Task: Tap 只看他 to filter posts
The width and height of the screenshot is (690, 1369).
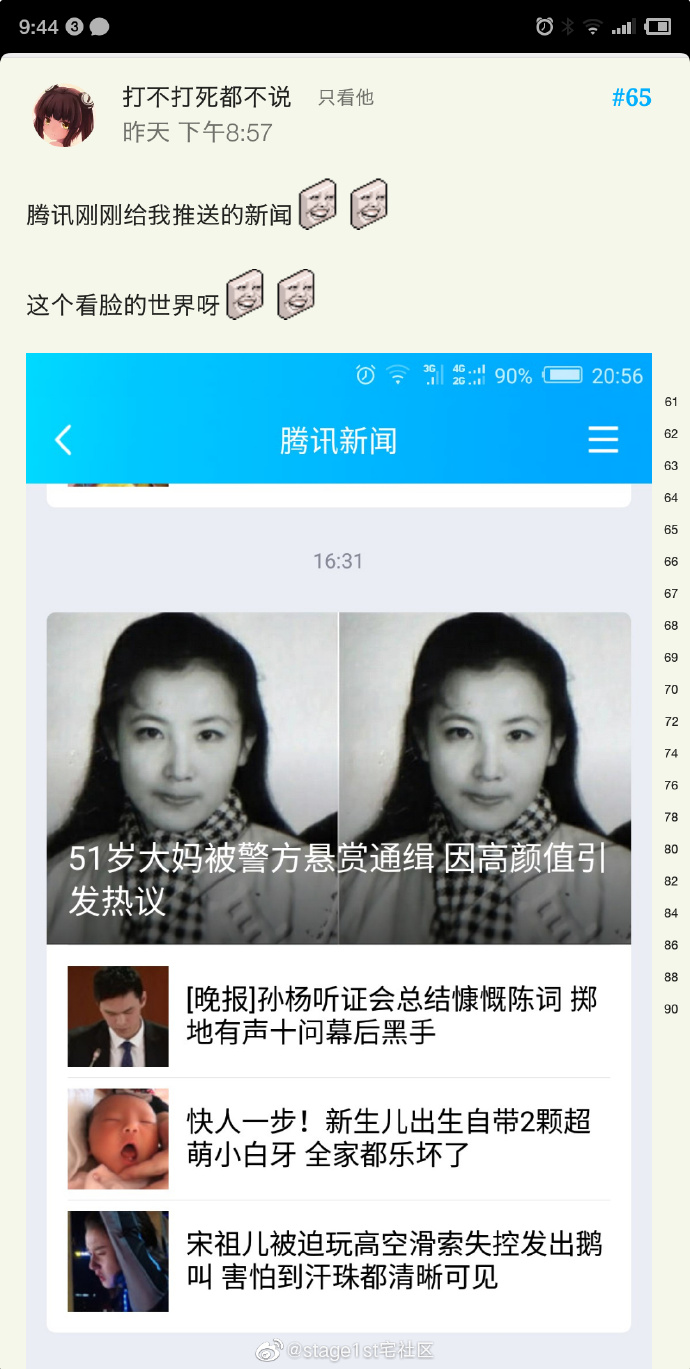Action: tap(345, 98)
